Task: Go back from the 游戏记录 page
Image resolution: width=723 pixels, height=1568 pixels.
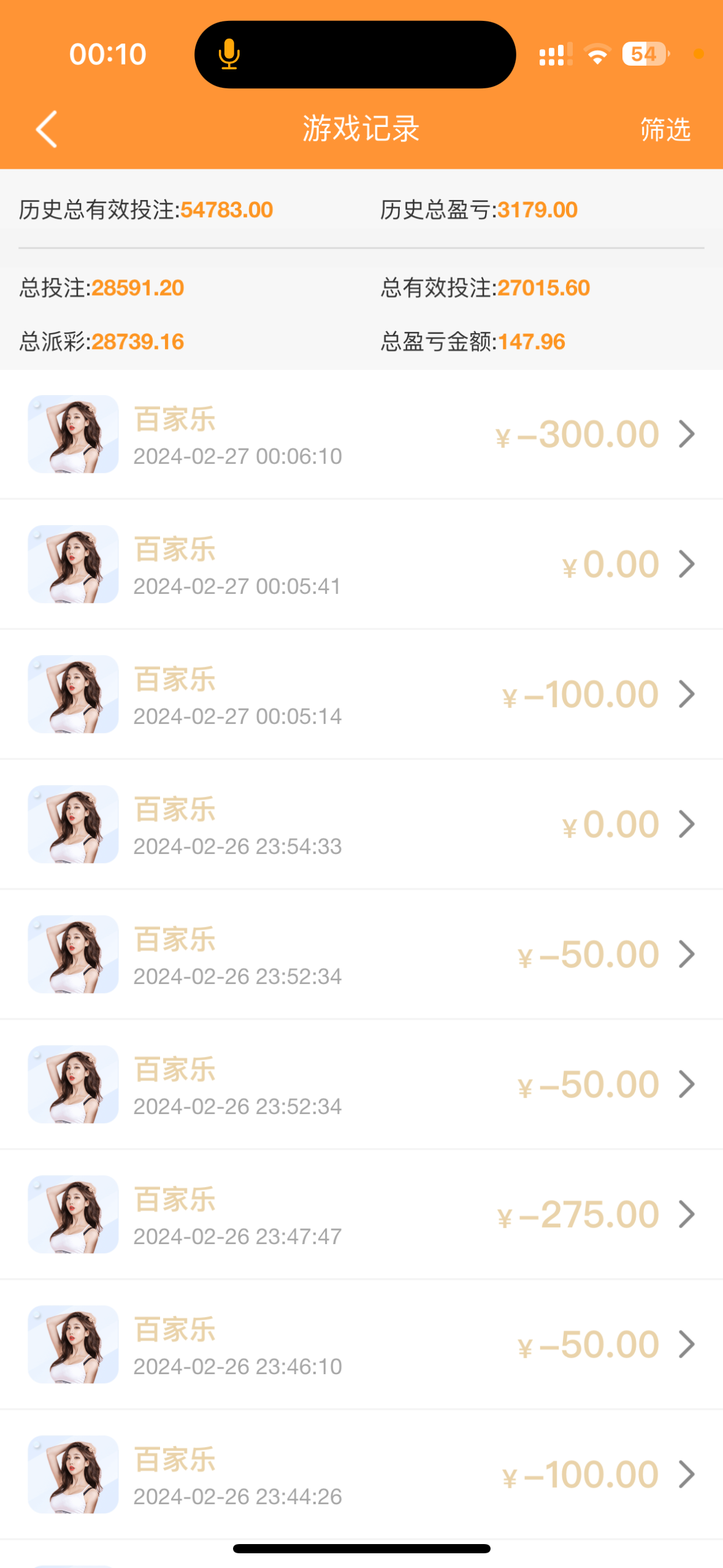Action: 47,129
